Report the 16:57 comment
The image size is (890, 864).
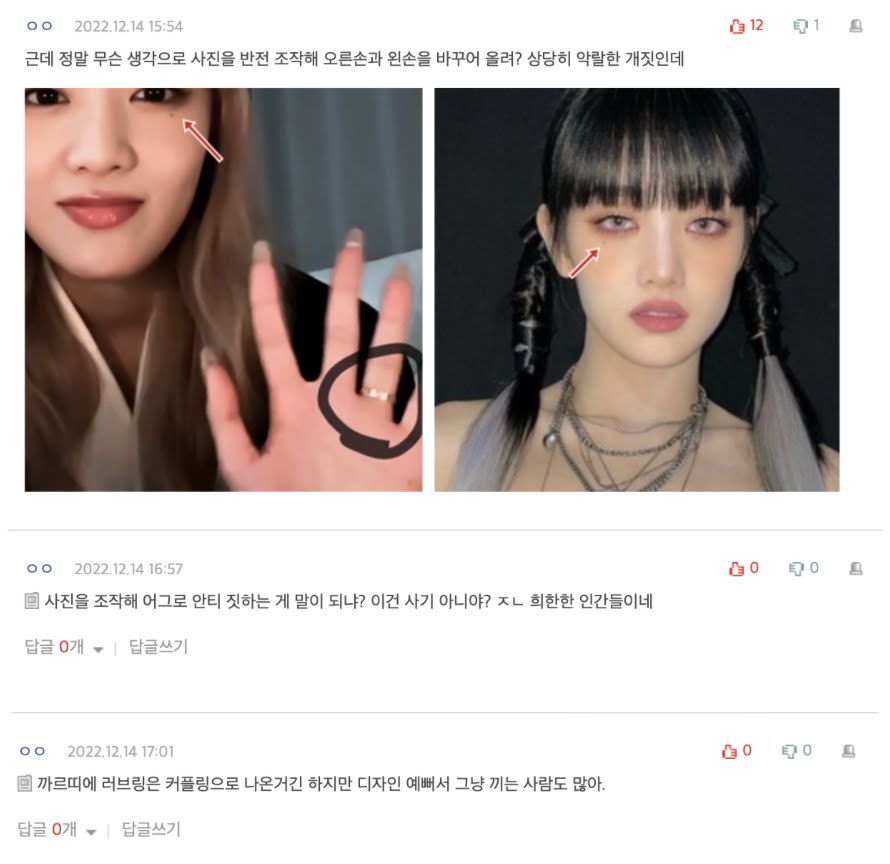pos(856,568)
